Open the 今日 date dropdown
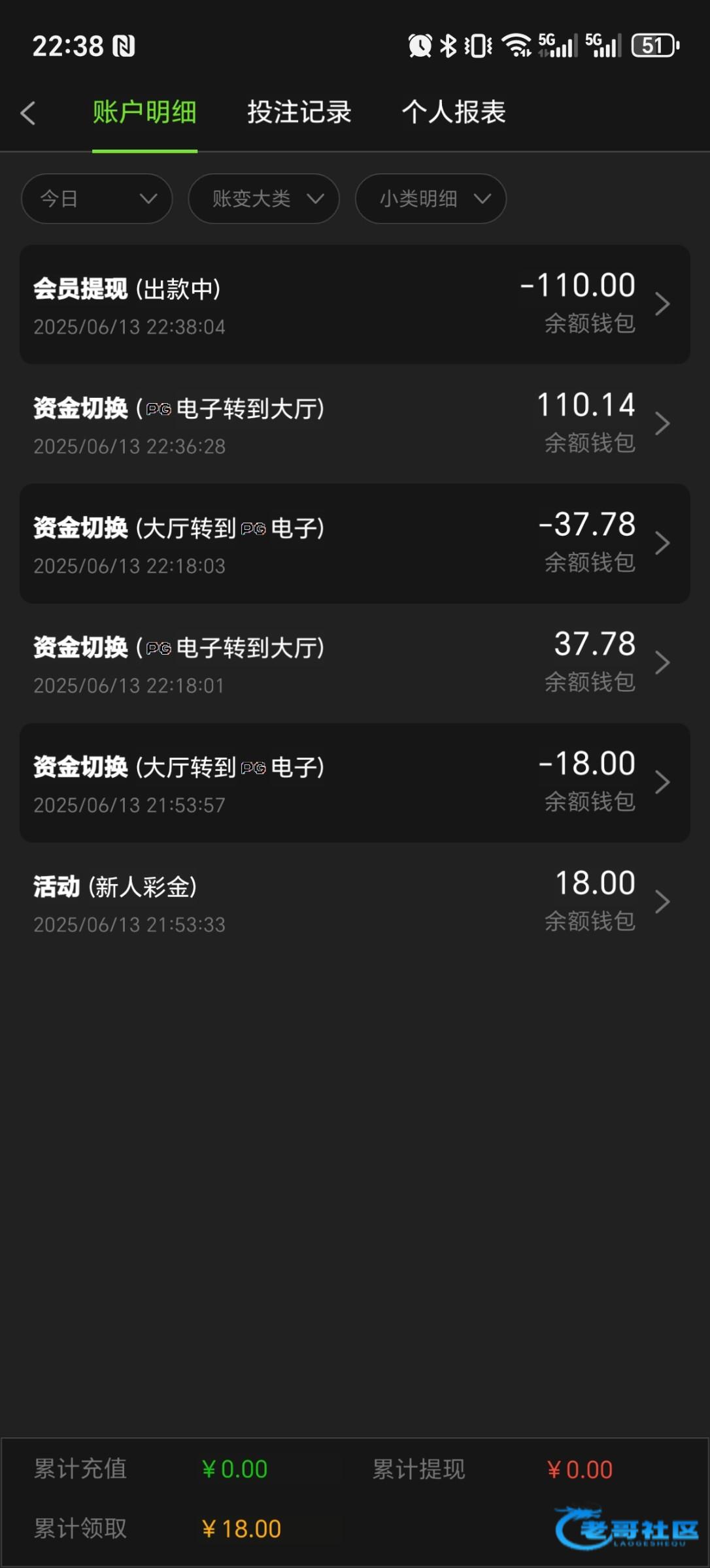The width and height of the screenshot is (710, 1568). click(x=97, y=199)
